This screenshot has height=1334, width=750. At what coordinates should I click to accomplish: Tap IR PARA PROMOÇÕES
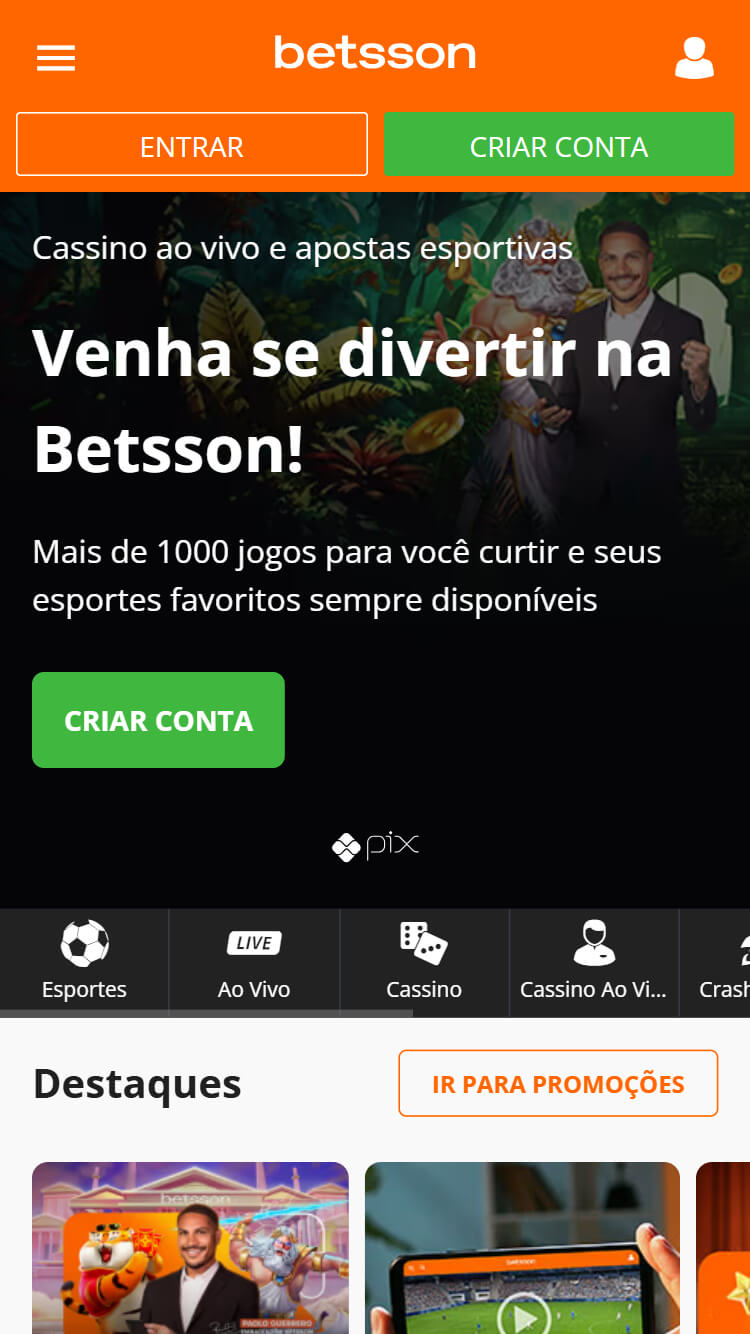[558, 1083]
